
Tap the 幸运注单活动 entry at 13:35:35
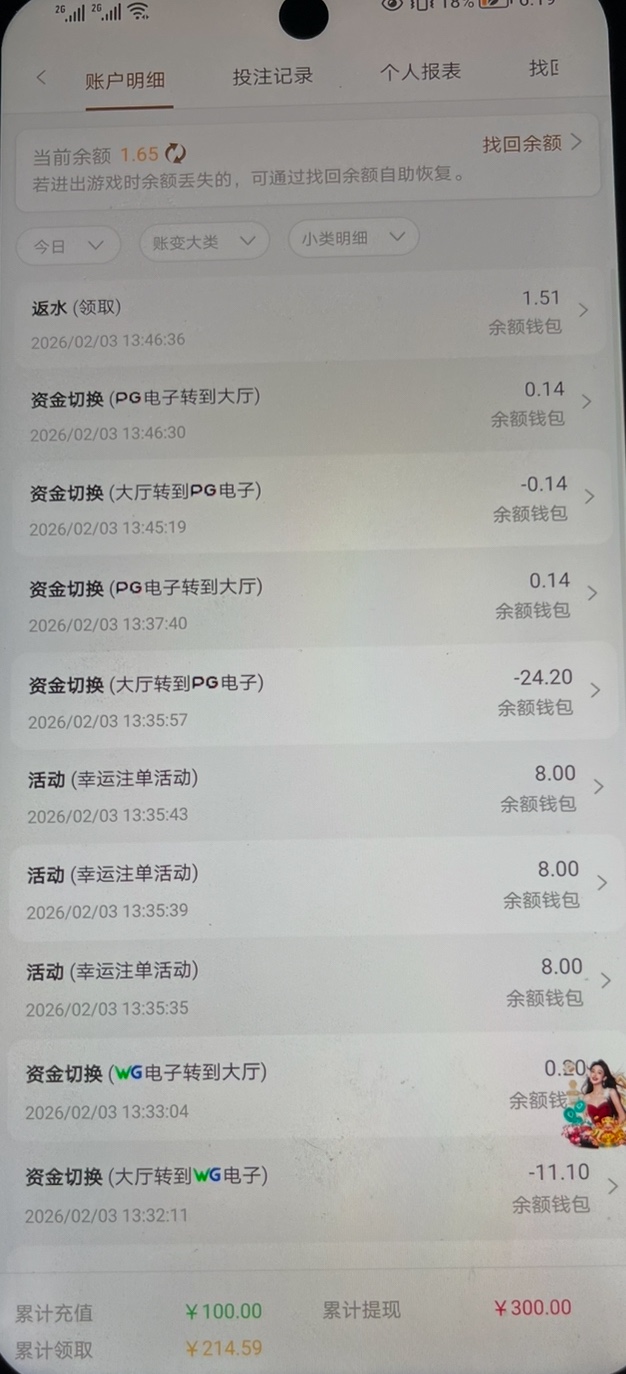tap(310, 986)
